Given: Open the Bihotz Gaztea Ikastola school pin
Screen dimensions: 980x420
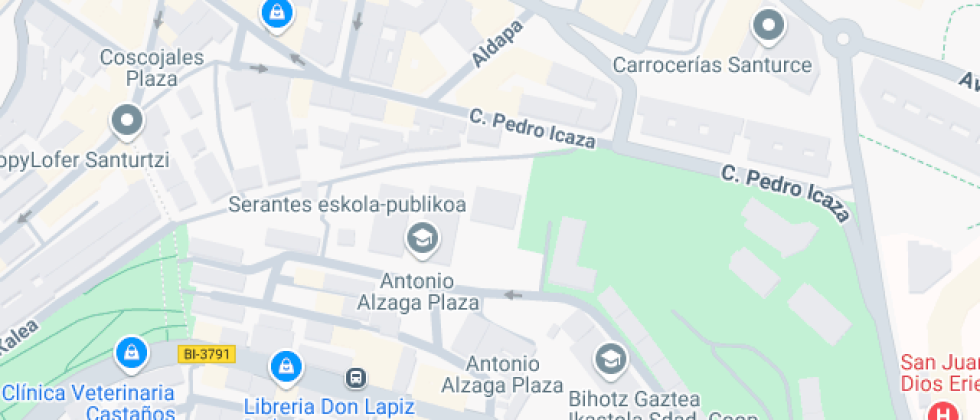Looking at the screenshot, I should click(x=608, y=357).
